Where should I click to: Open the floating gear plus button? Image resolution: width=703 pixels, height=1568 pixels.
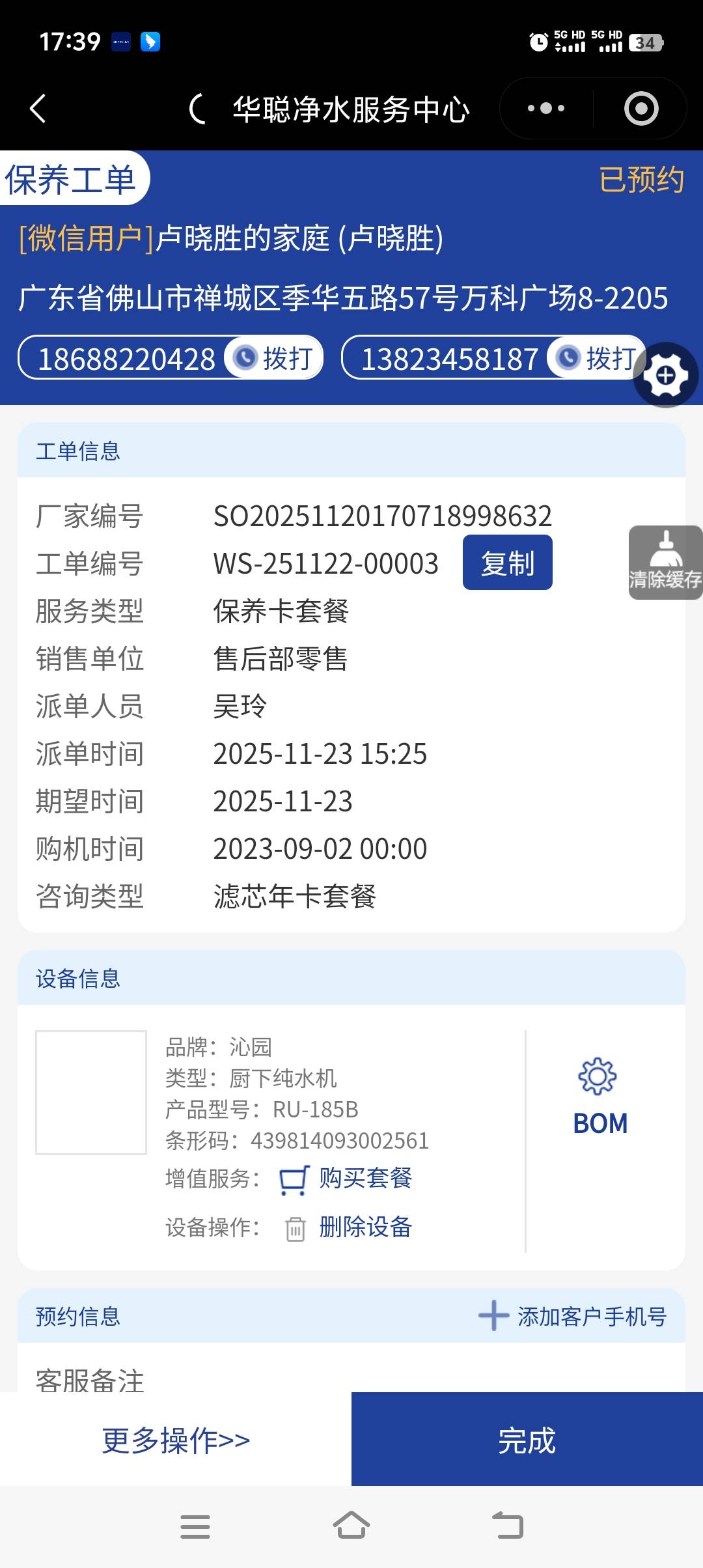pos(665,376)
